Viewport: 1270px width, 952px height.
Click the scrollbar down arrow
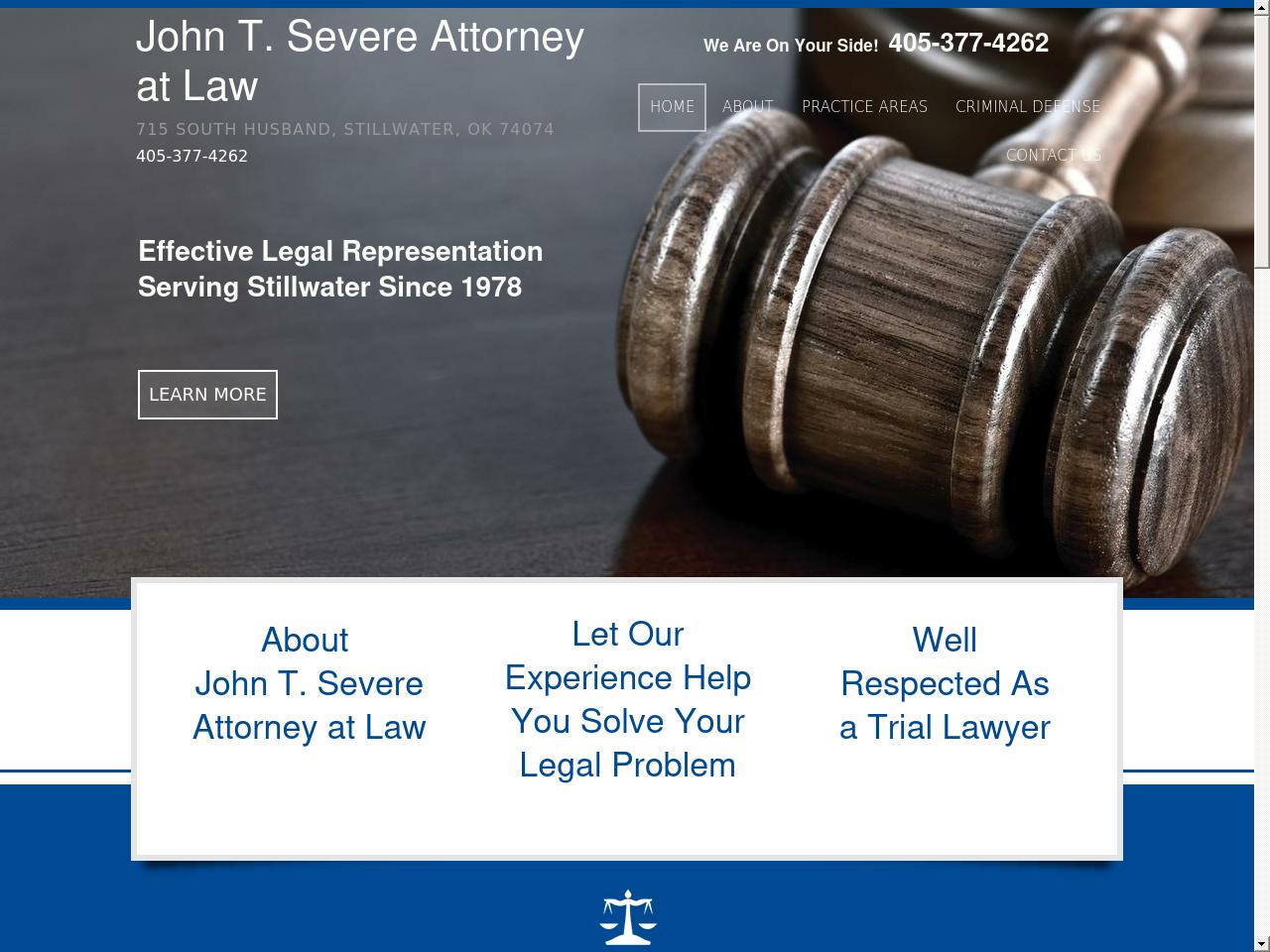coord(1261,943)
